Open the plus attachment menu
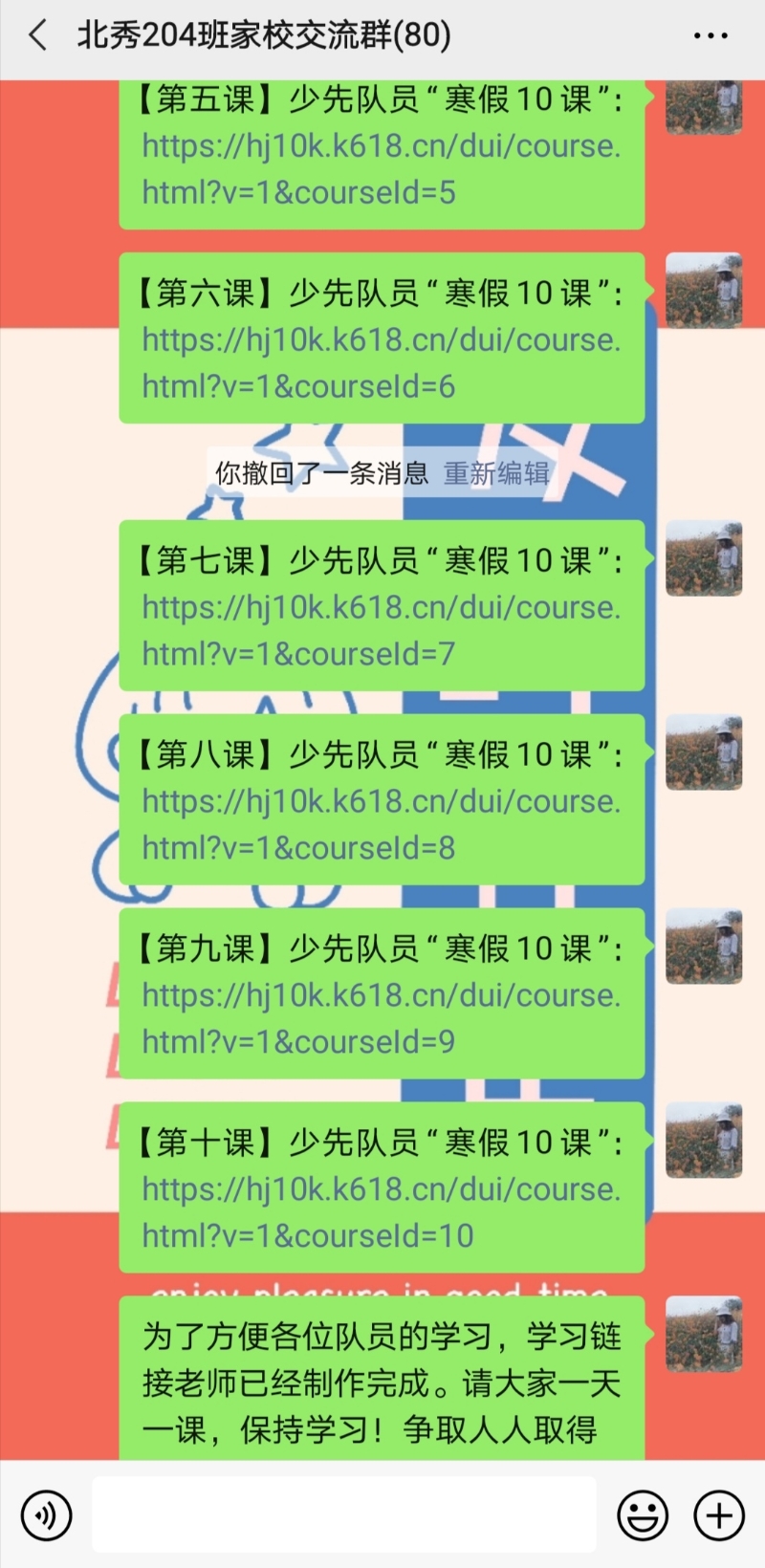This screenshot has height=1568, width=765. click(719, 1515)
